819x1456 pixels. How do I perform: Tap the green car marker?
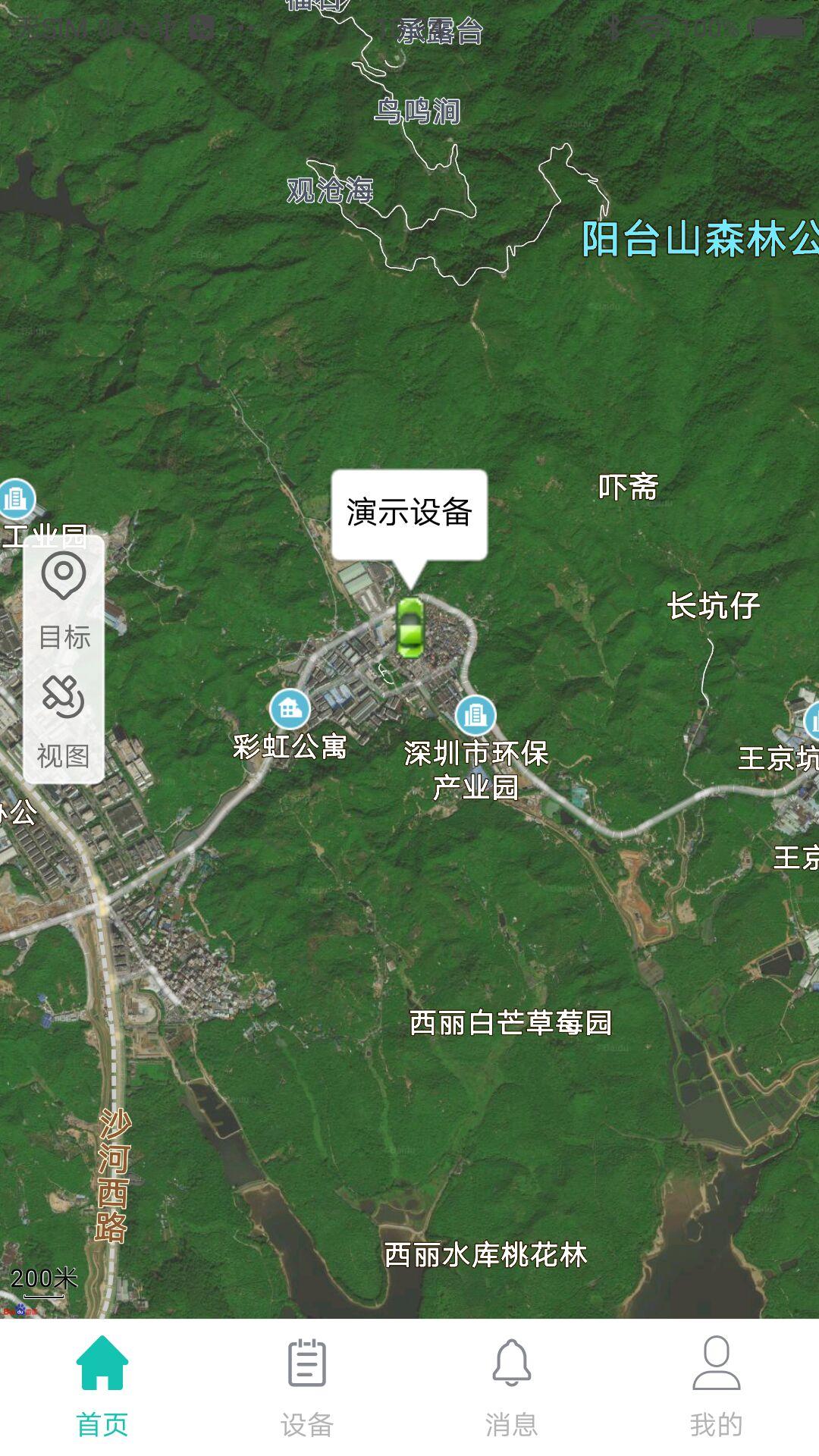pos(409,627)
